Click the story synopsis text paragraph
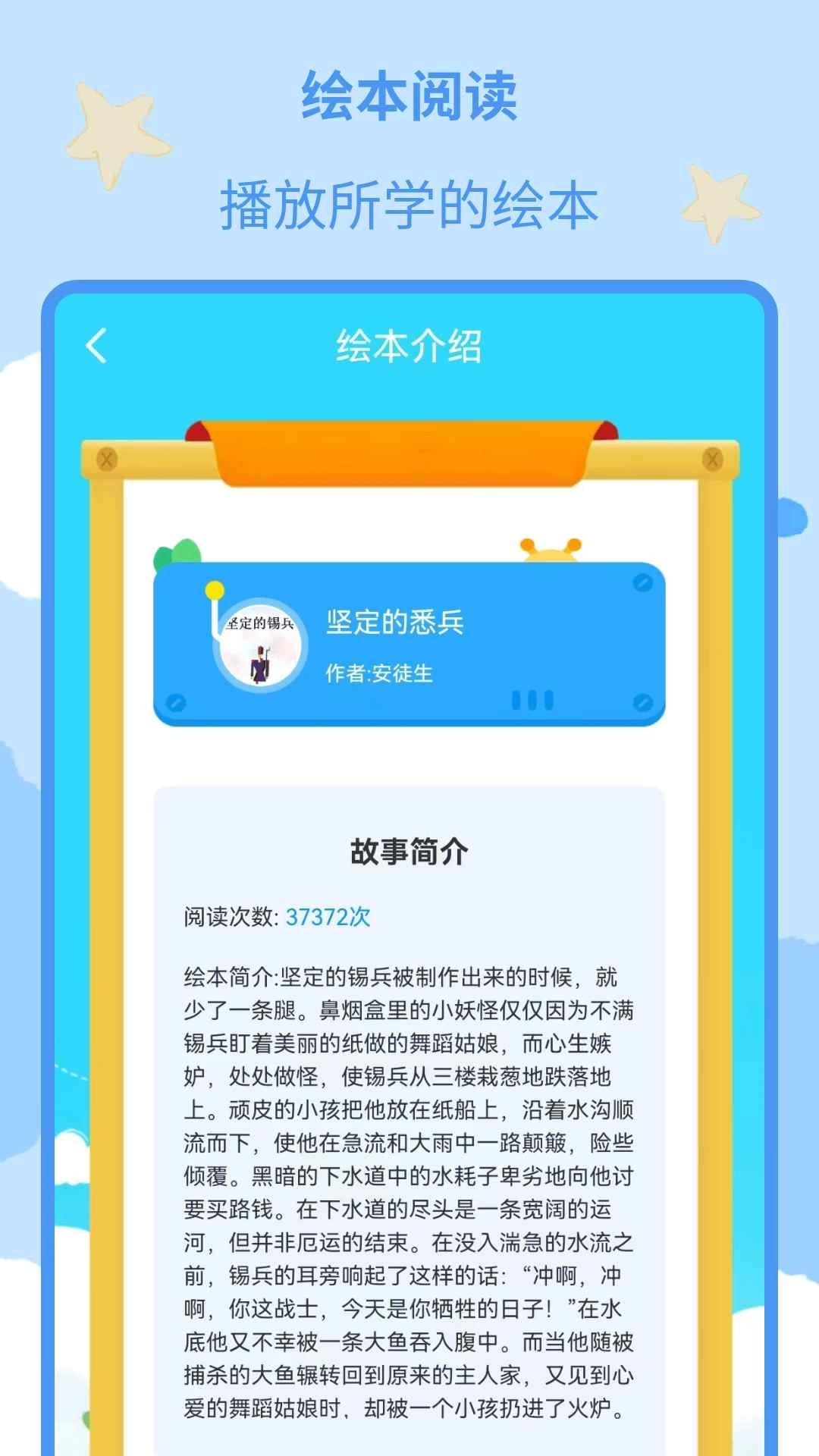The width and height of the screenshot is (819, 1456). pyautogui.click(x=409, y=1175)
